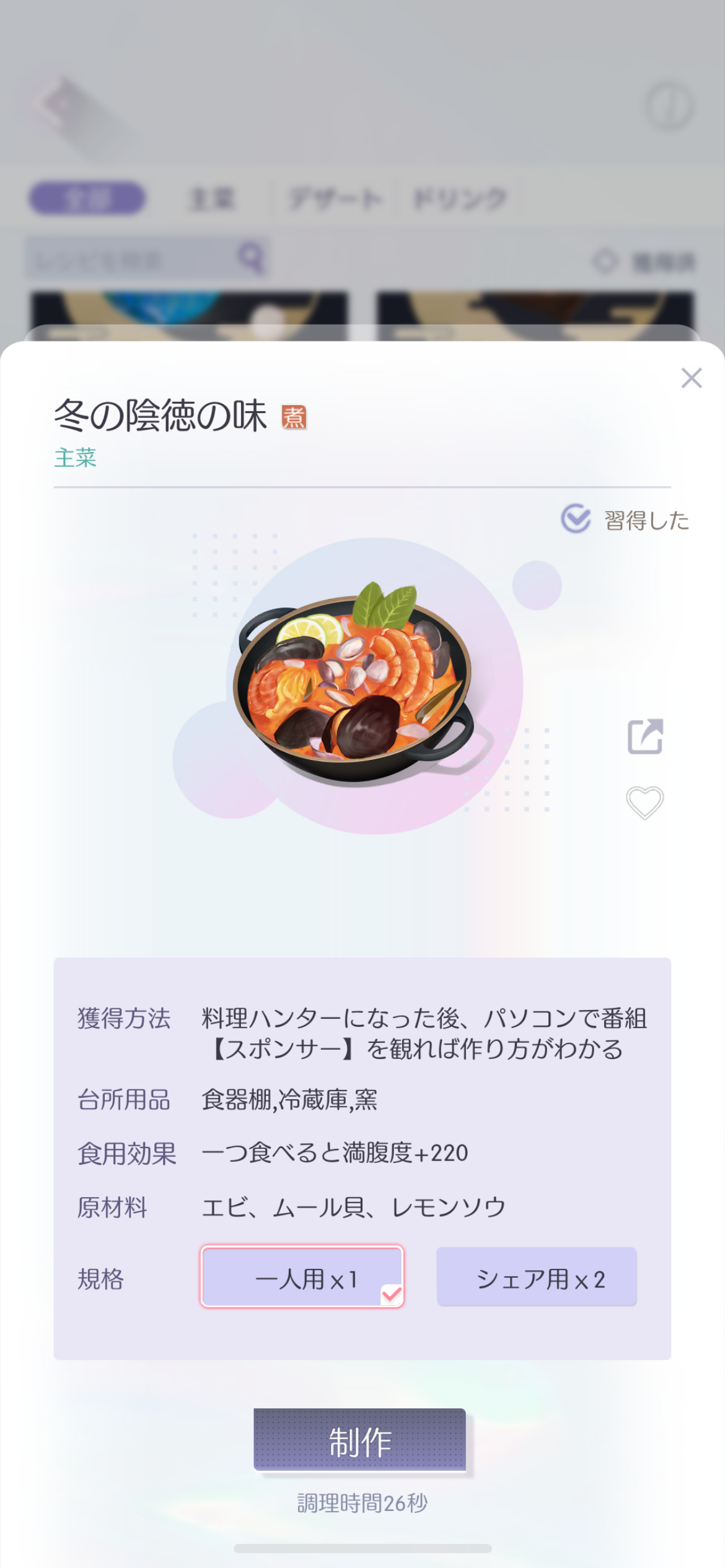Close the recipe detail panel
The height and width of the screenshot is (1568, 725).
pos(691,378)
